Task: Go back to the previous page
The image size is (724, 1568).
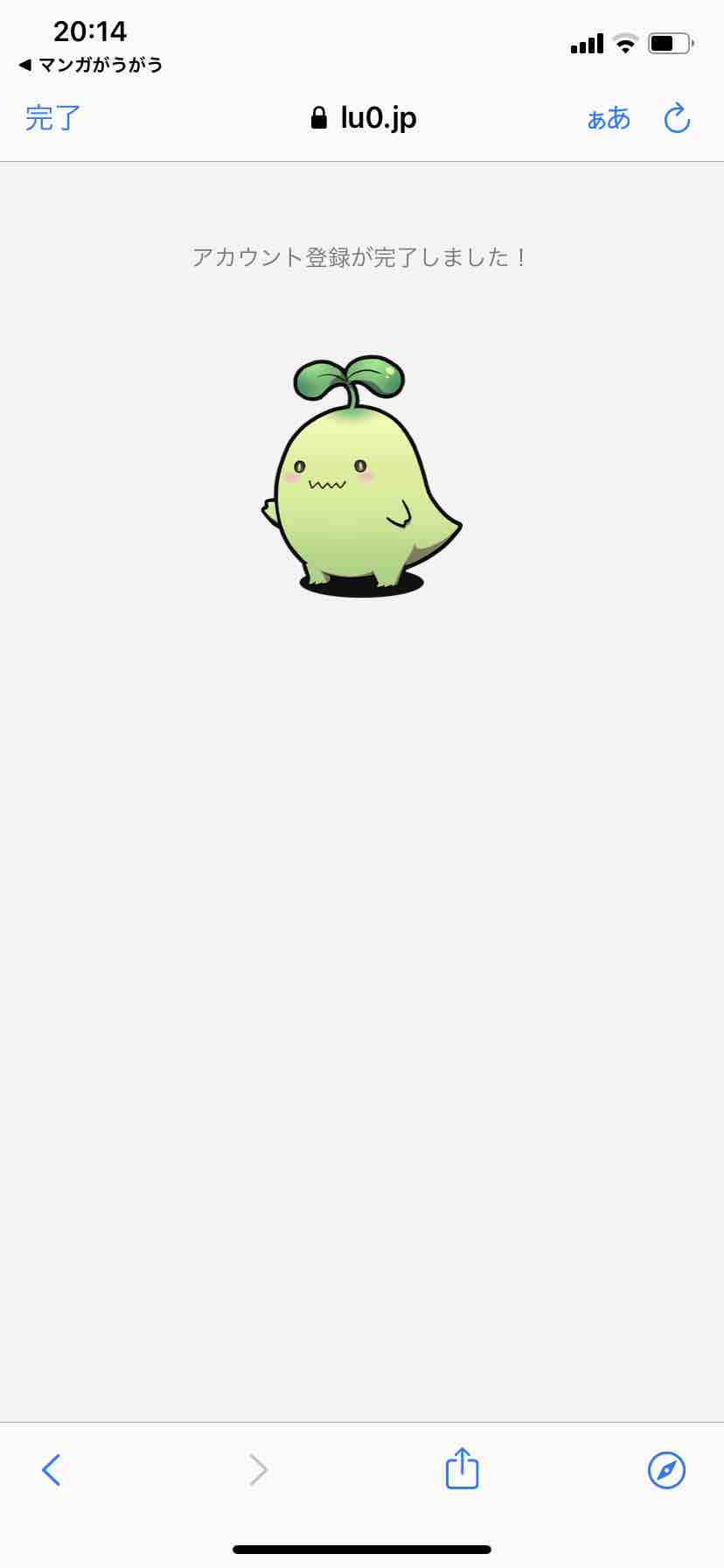Action: tap(52, 1469)
